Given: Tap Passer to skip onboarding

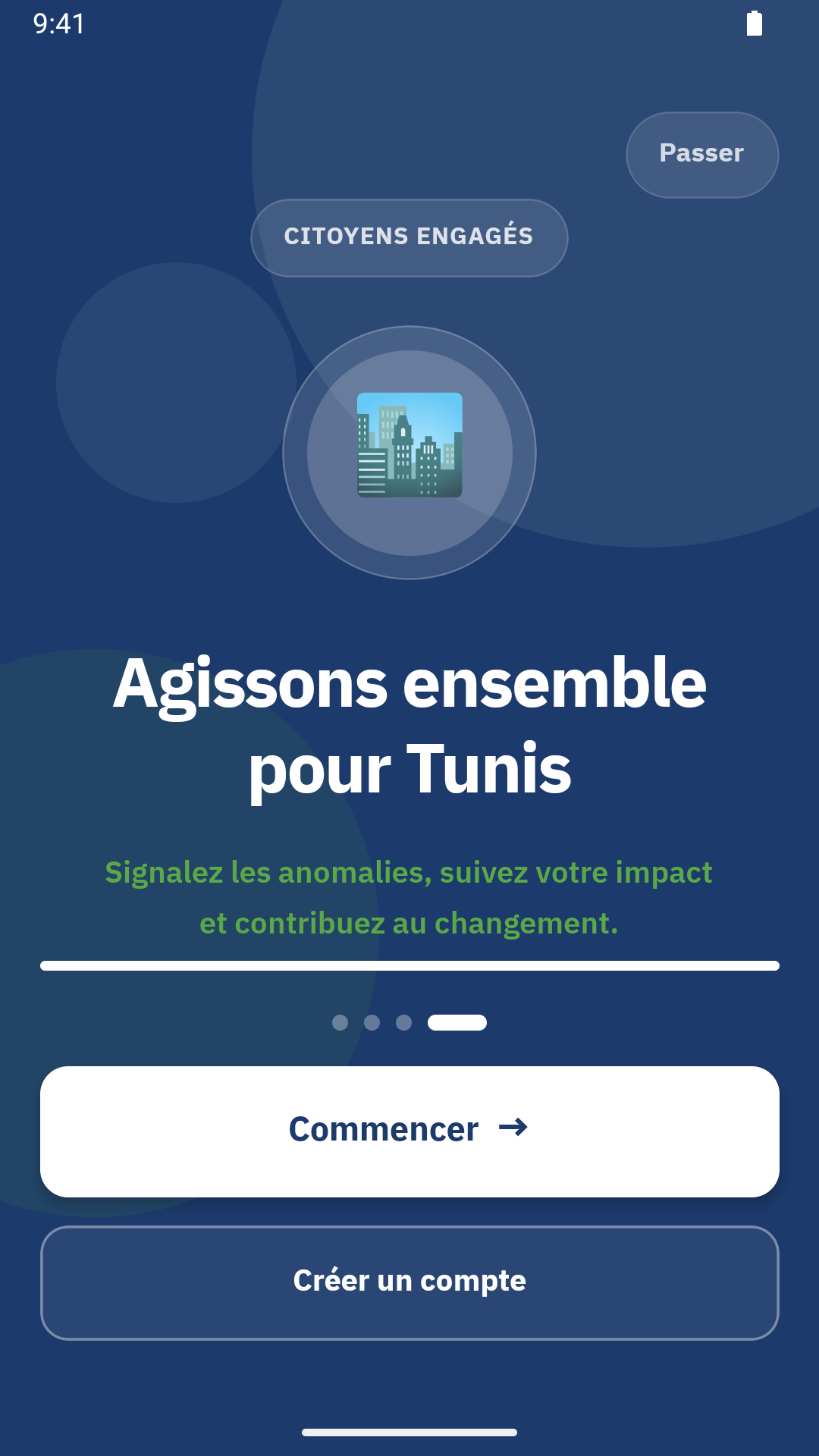Looking at the screenshot, I should point(702,155).
